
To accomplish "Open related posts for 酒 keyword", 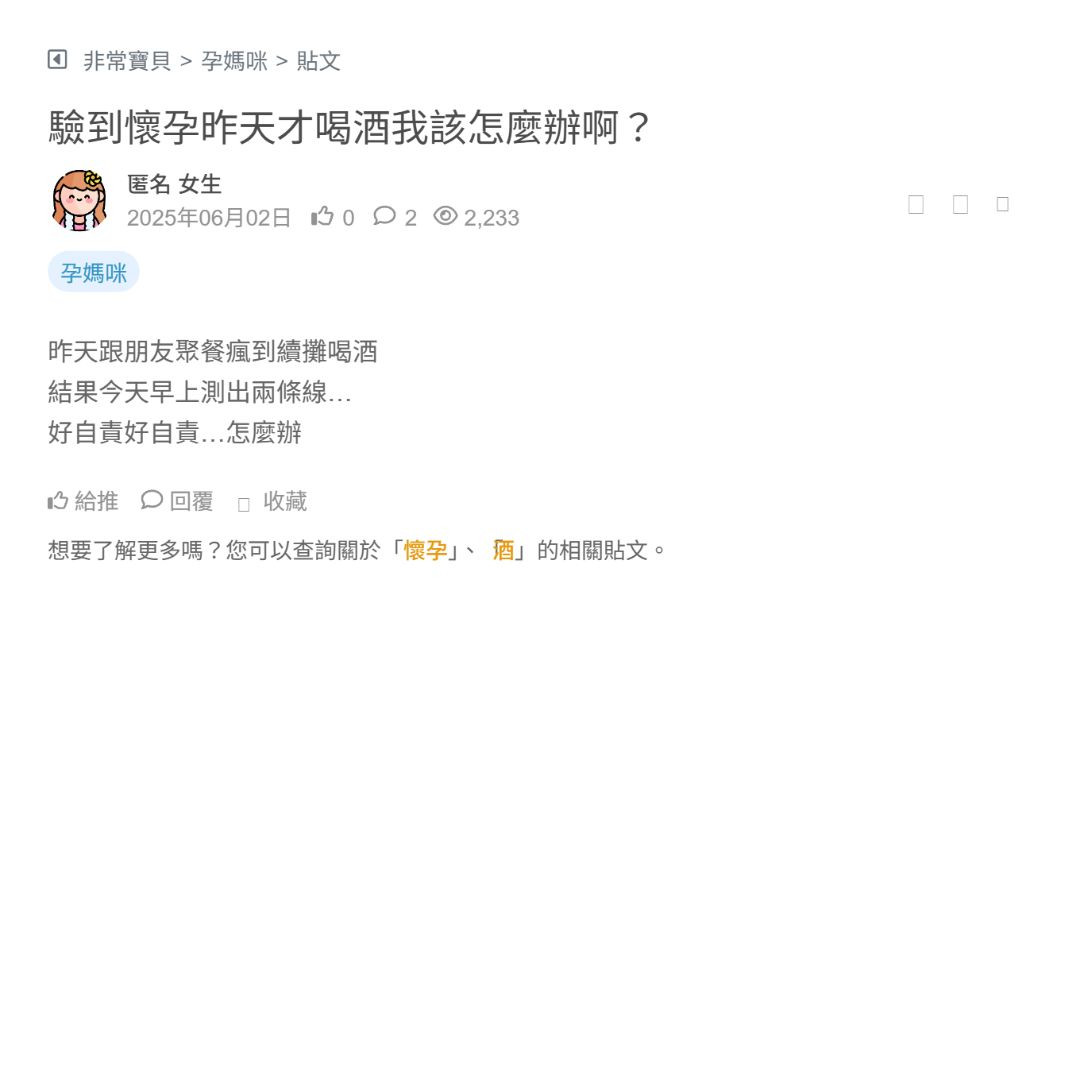I will coord(504,550).
